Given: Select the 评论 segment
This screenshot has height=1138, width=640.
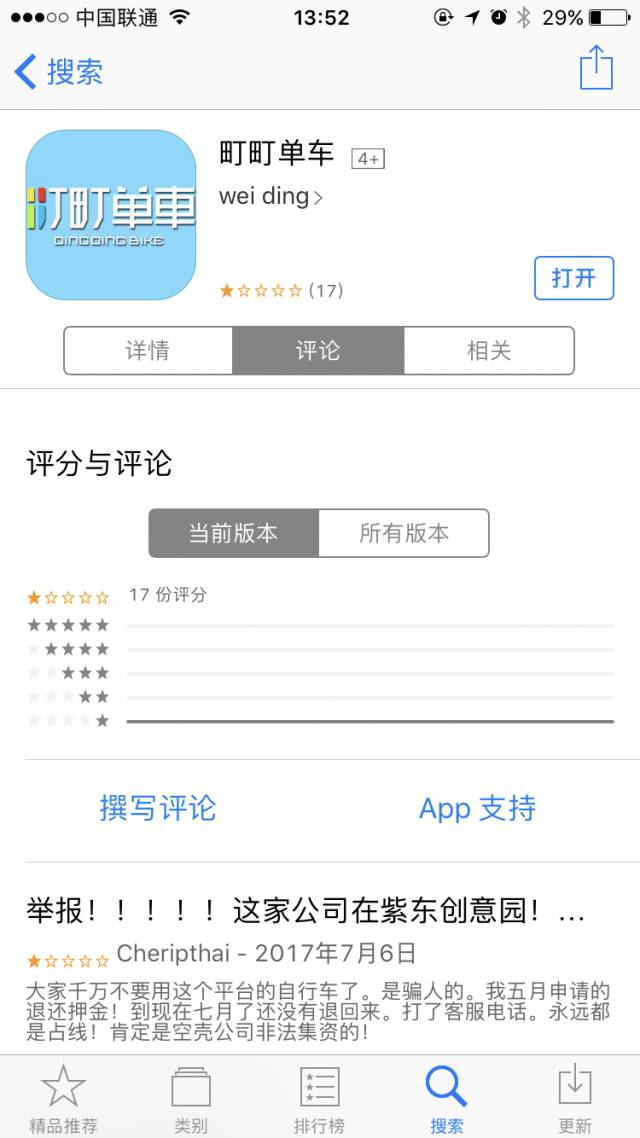Looking at the screenshot, I should (x=318, y=351).
